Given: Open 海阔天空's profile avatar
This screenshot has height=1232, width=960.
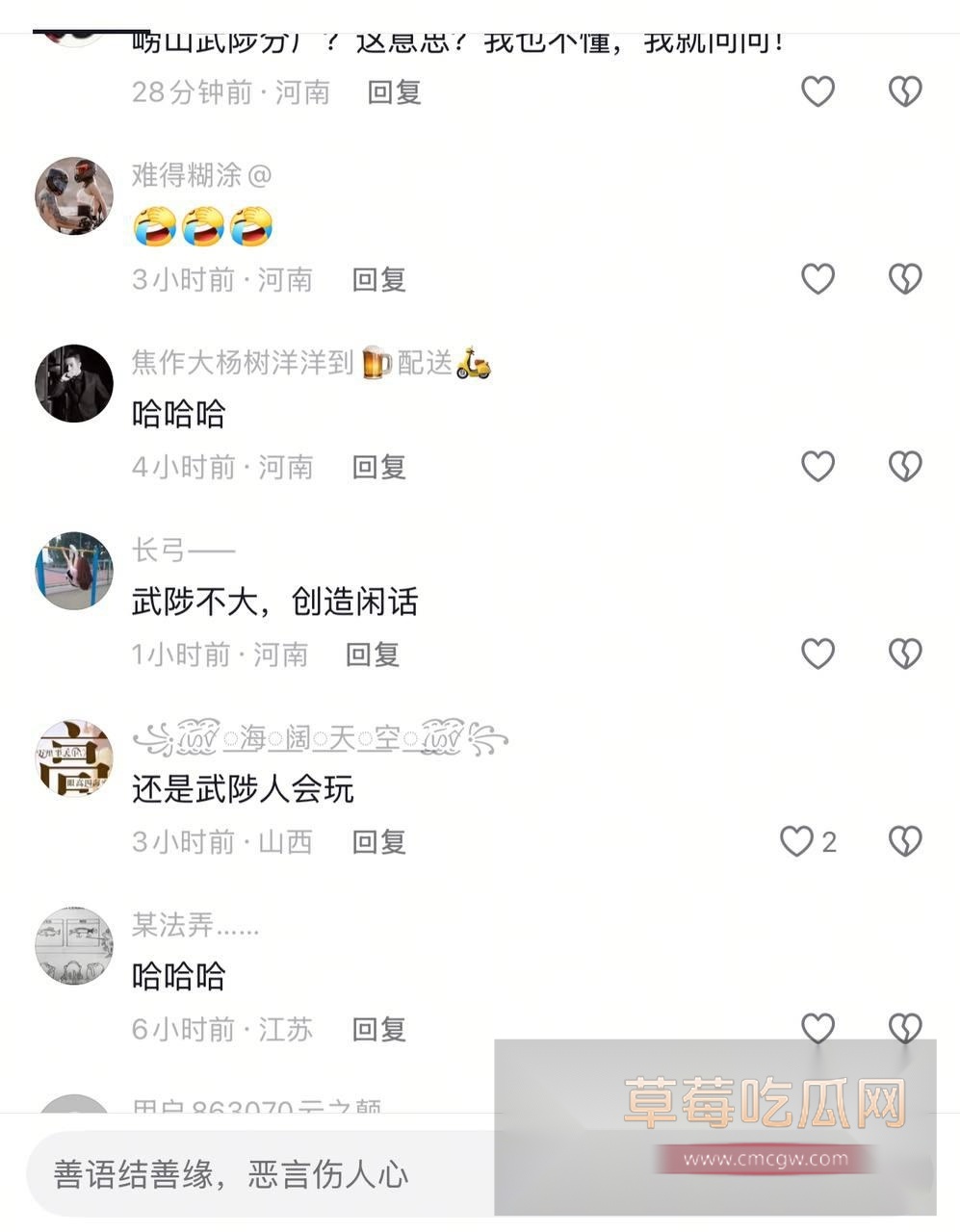Looking at the screenshot, I should click(74, 757).
